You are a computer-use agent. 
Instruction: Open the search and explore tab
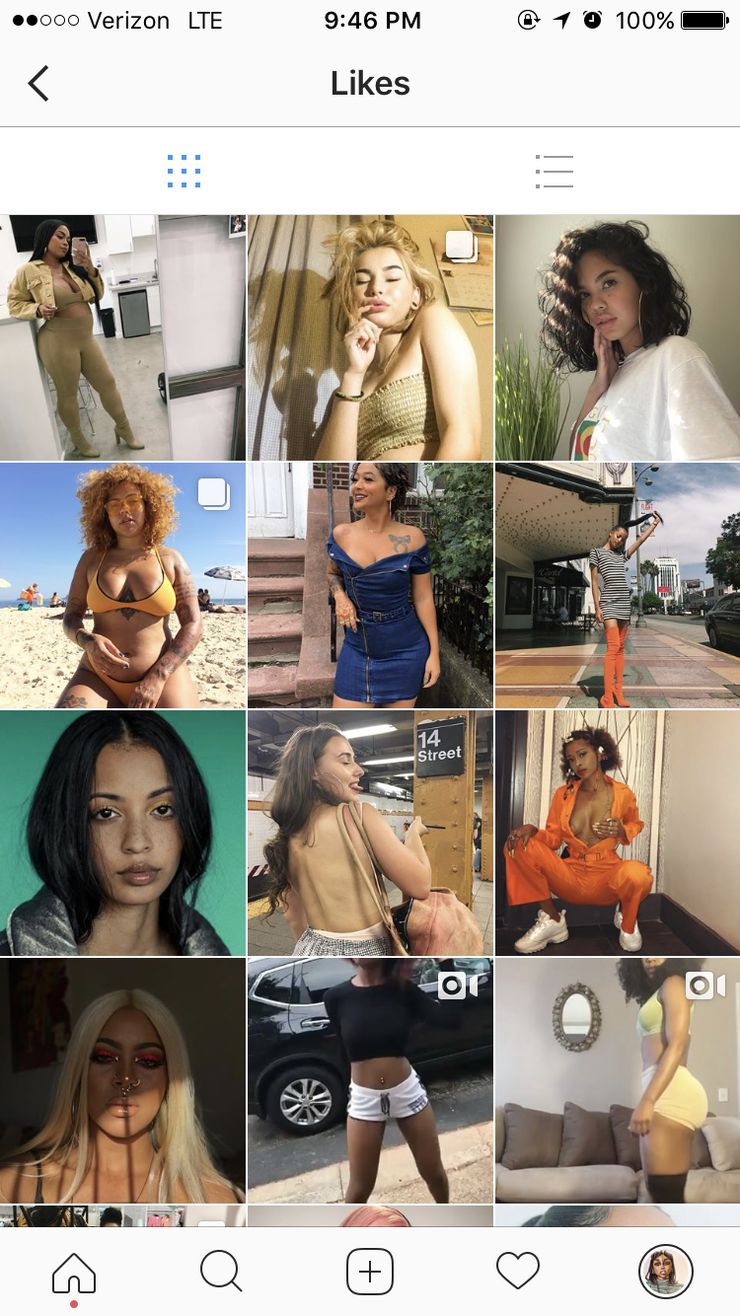[221, 1272]
